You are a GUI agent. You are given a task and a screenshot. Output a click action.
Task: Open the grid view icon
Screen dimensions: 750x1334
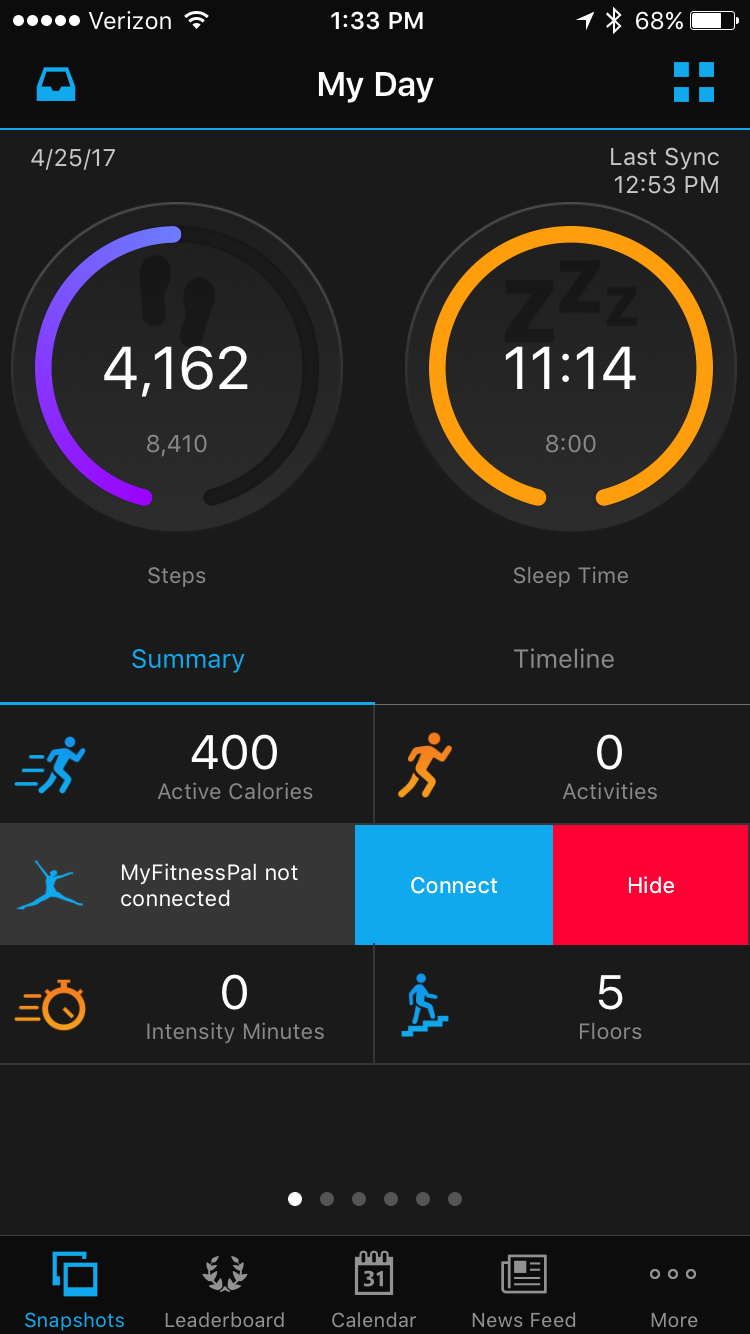coord(693,83)
